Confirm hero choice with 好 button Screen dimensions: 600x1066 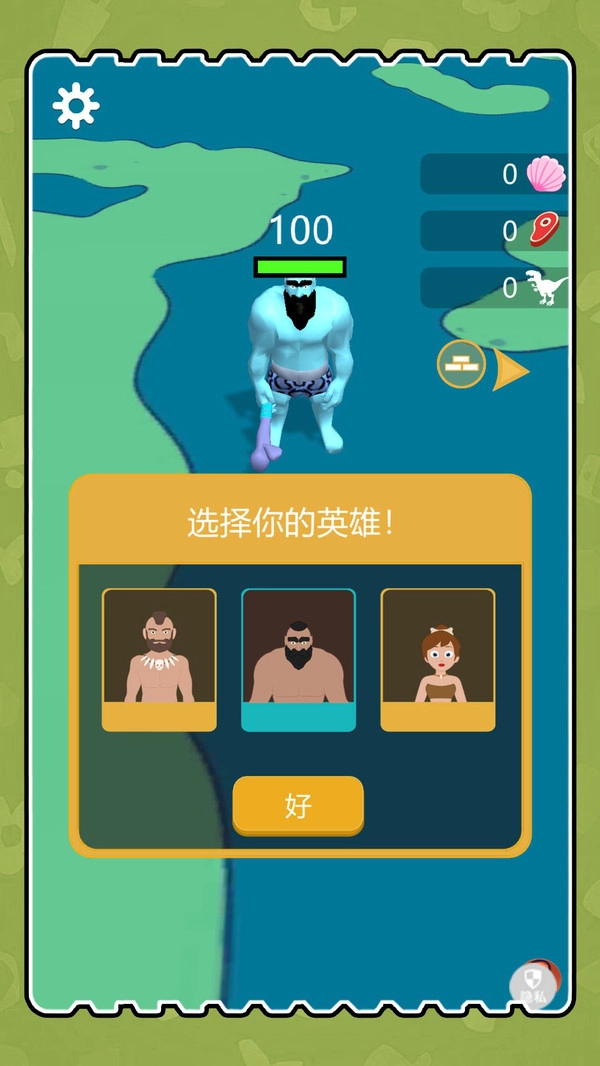(298, 805)
